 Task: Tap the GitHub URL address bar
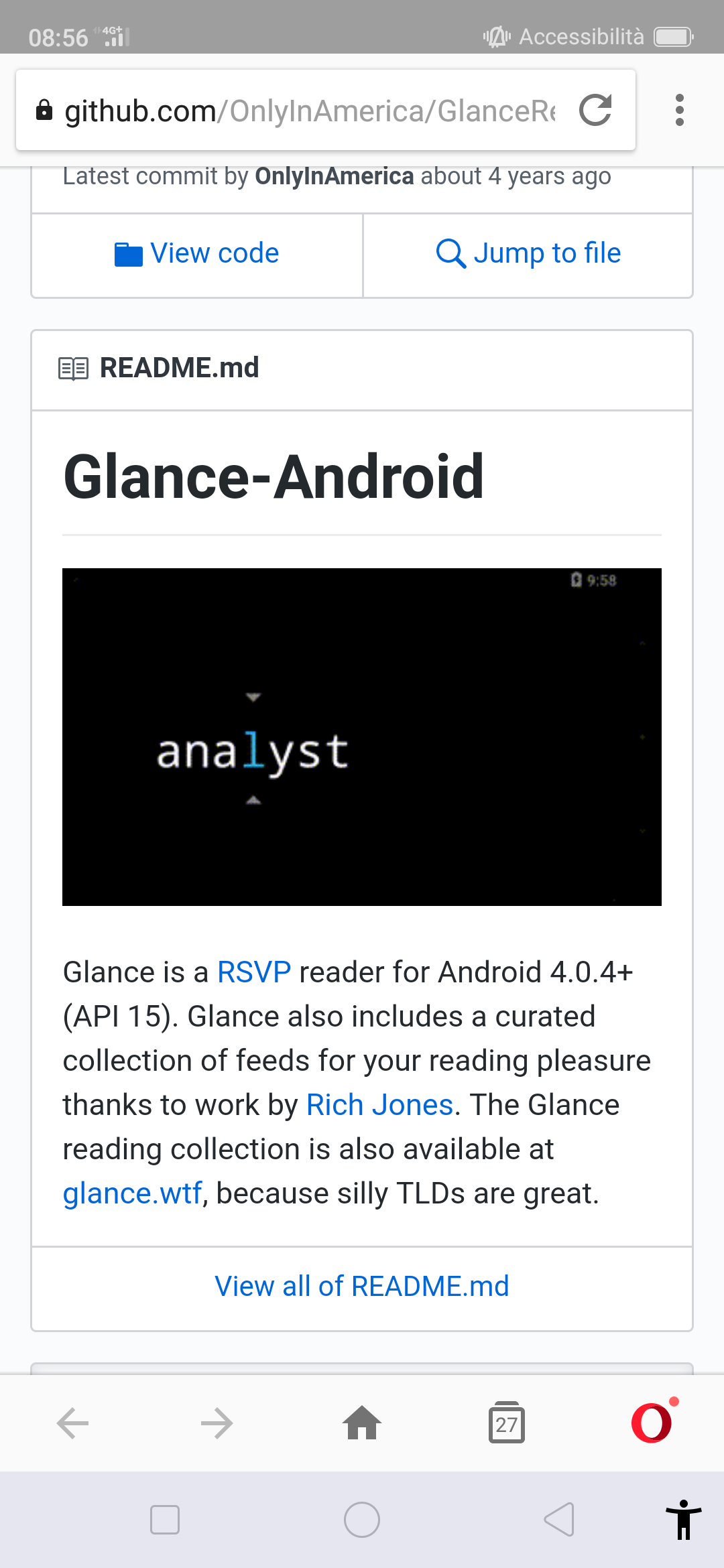(308, 111)
